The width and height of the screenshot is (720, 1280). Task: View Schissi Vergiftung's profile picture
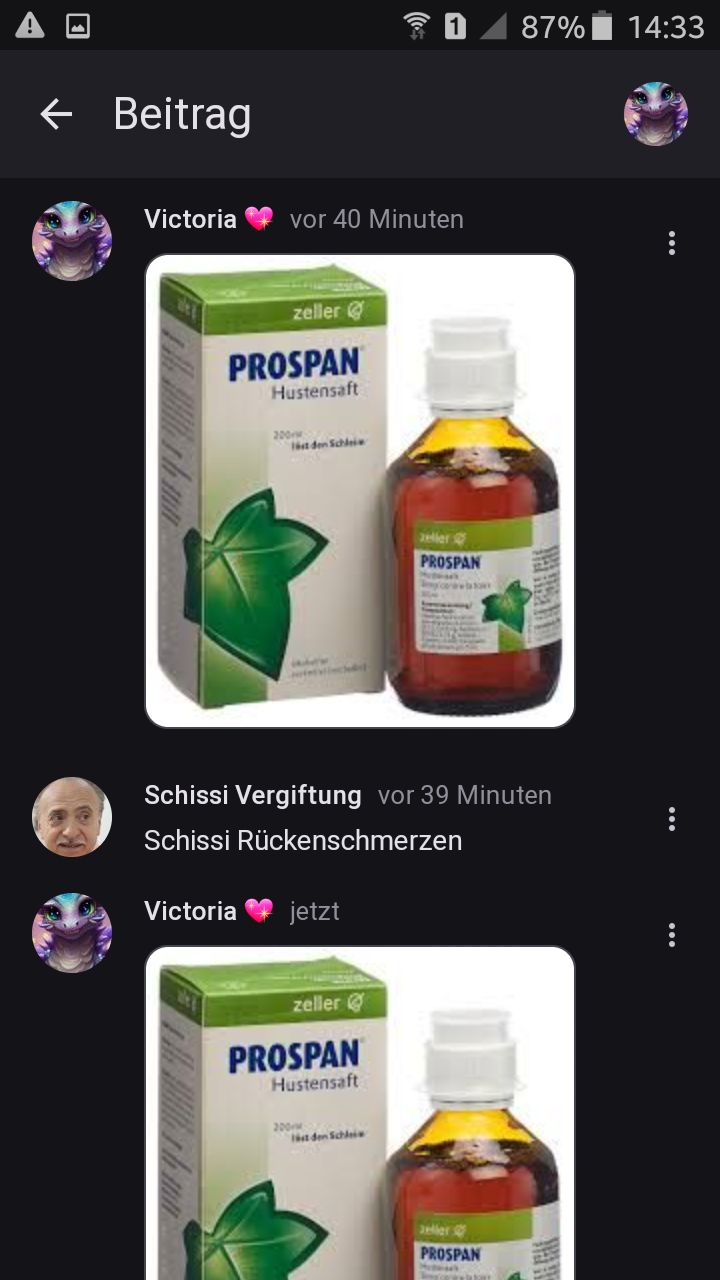click(x=72, y=817)
